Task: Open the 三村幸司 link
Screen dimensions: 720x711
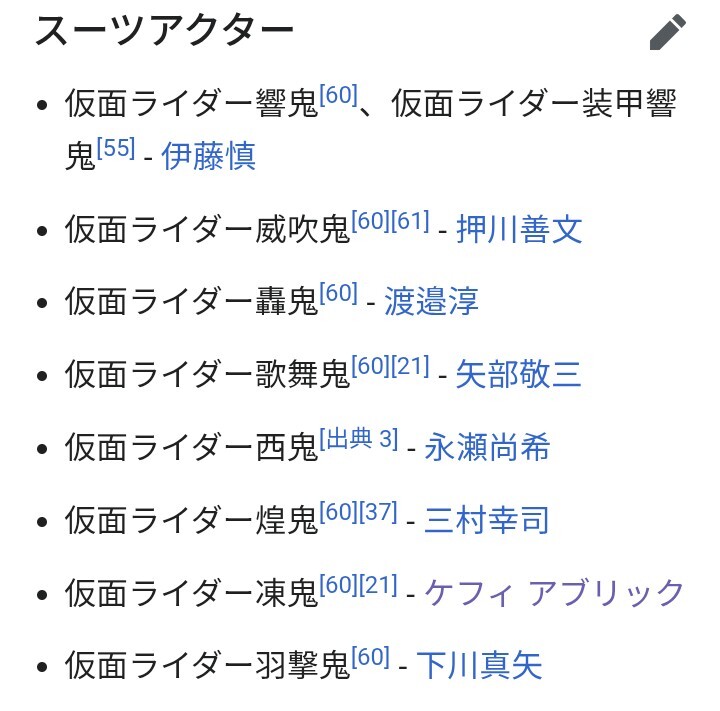Action: (x=487, y=520)
